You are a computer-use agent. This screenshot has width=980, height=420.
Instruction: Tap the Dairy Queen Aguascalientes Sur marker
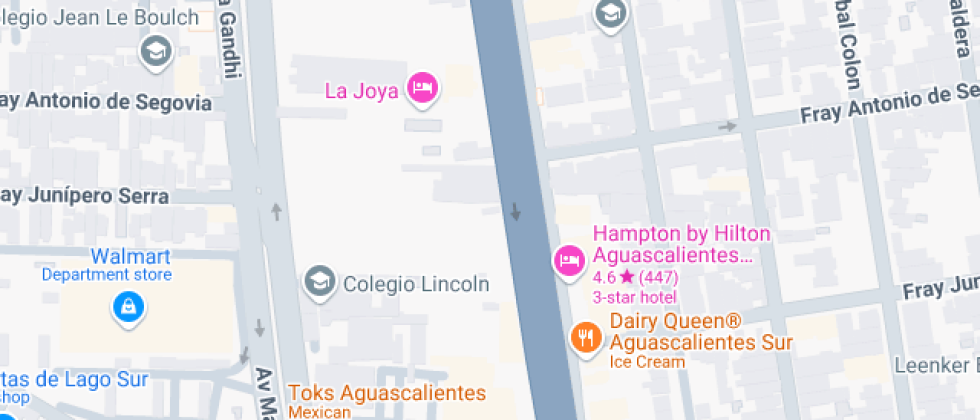pyautogui.click(x=585, y=337)
